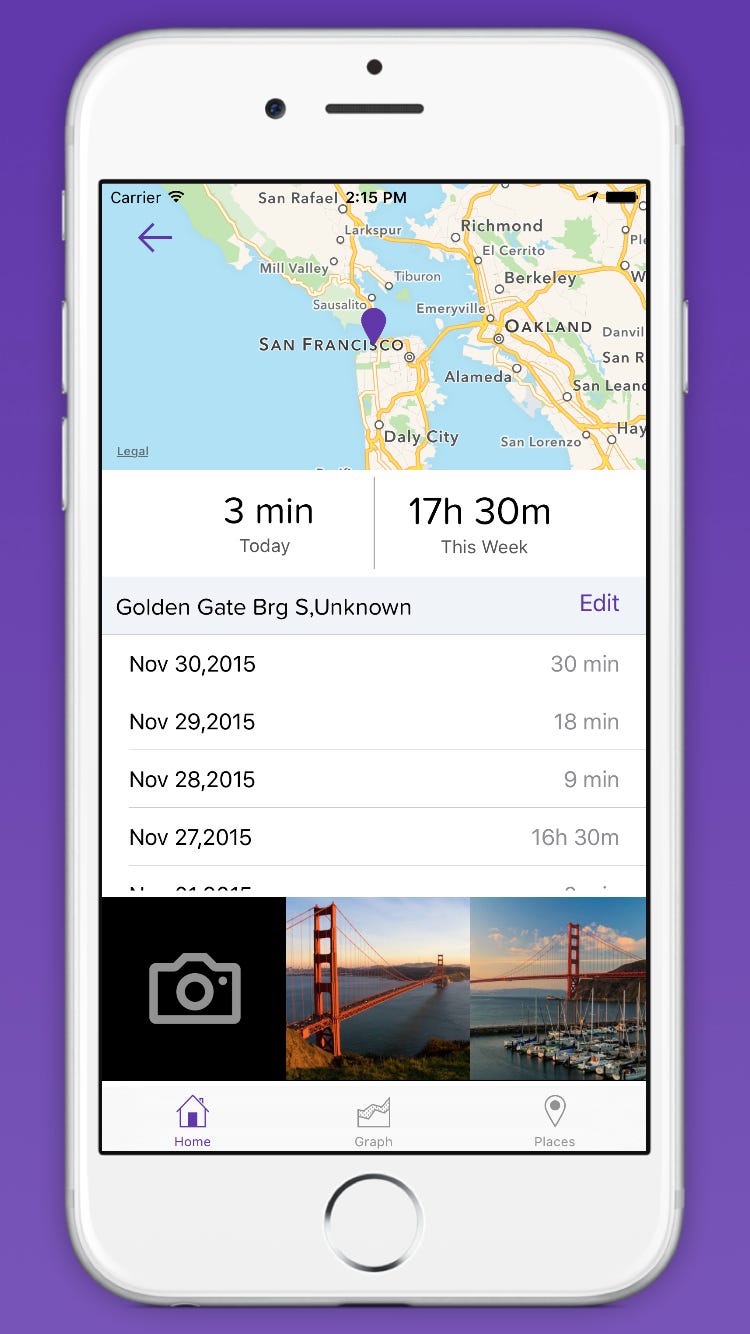Add a photo with the camera tile
The width and height of the screenshot is (750, 1334).
194,988
